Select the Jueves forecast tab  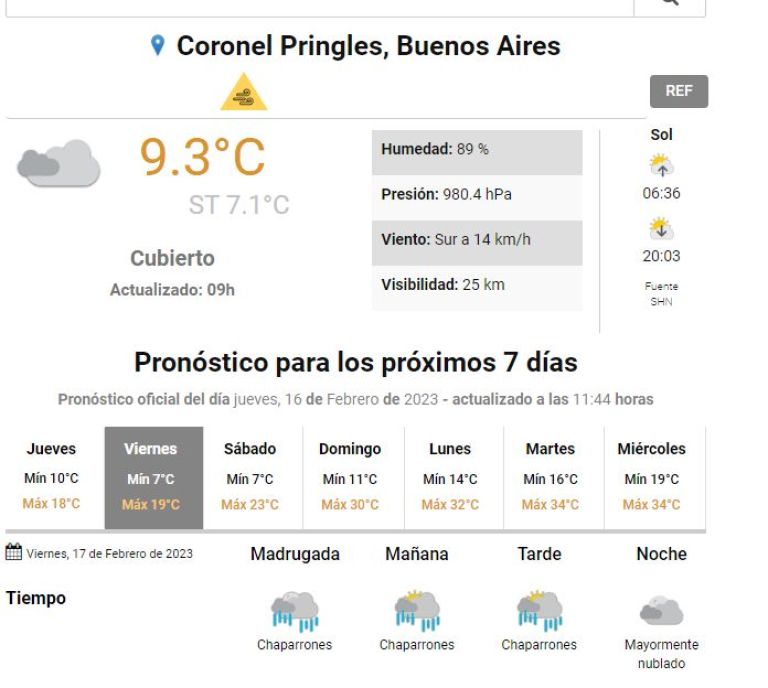point(51,477)
